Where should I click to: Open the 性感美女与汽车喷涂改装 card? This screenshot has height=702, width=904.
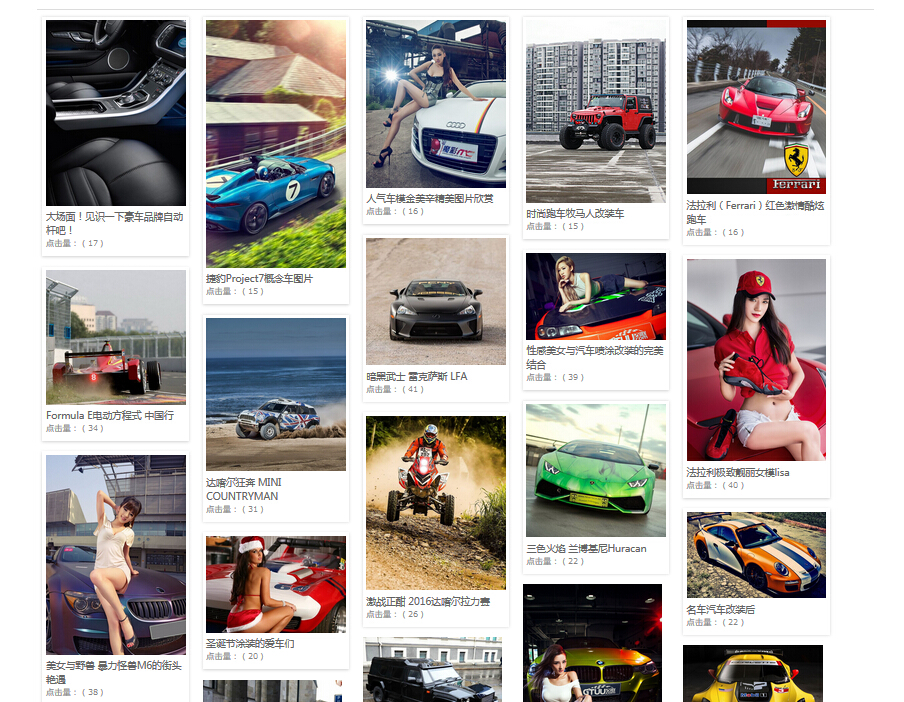595,297
